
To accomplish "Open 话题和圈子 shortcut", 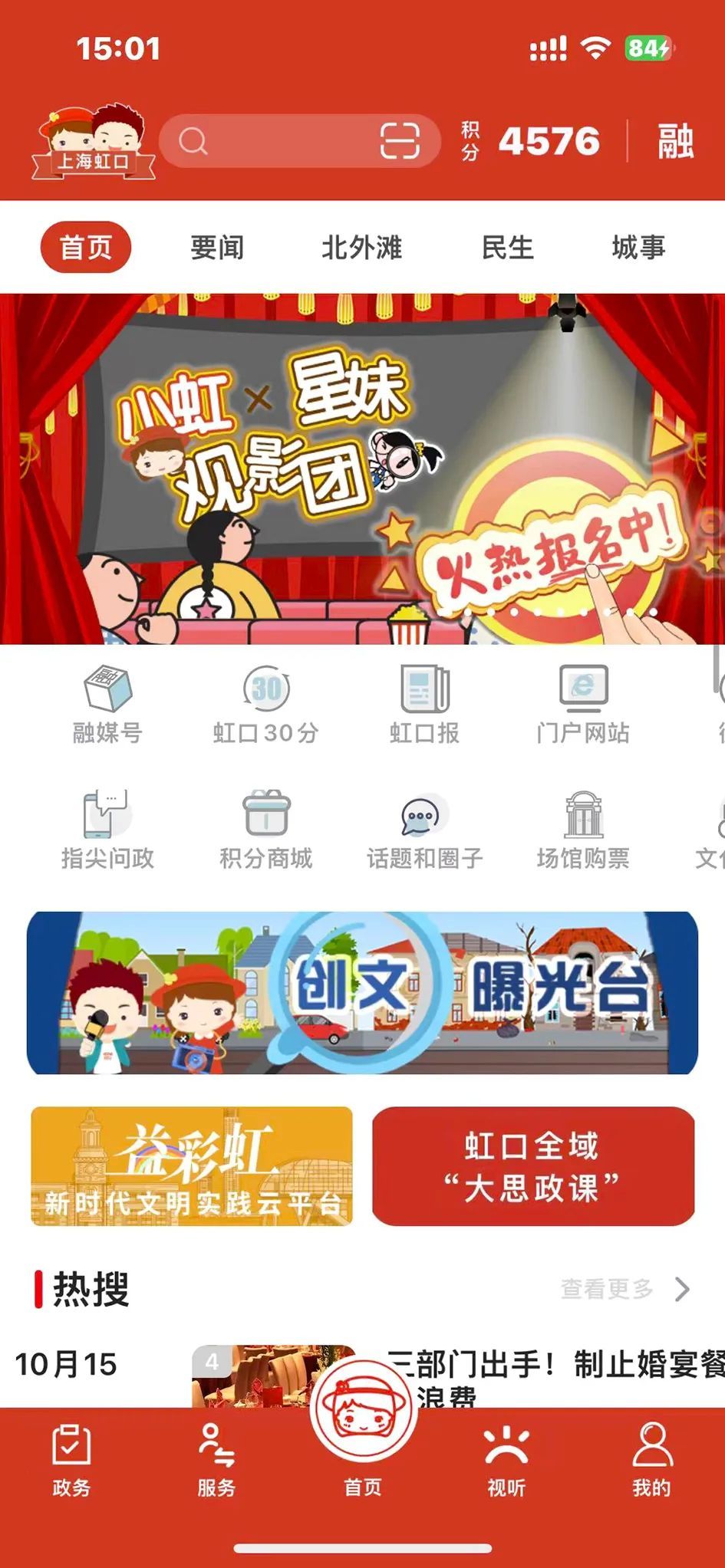I will click(x=424, y=830).
